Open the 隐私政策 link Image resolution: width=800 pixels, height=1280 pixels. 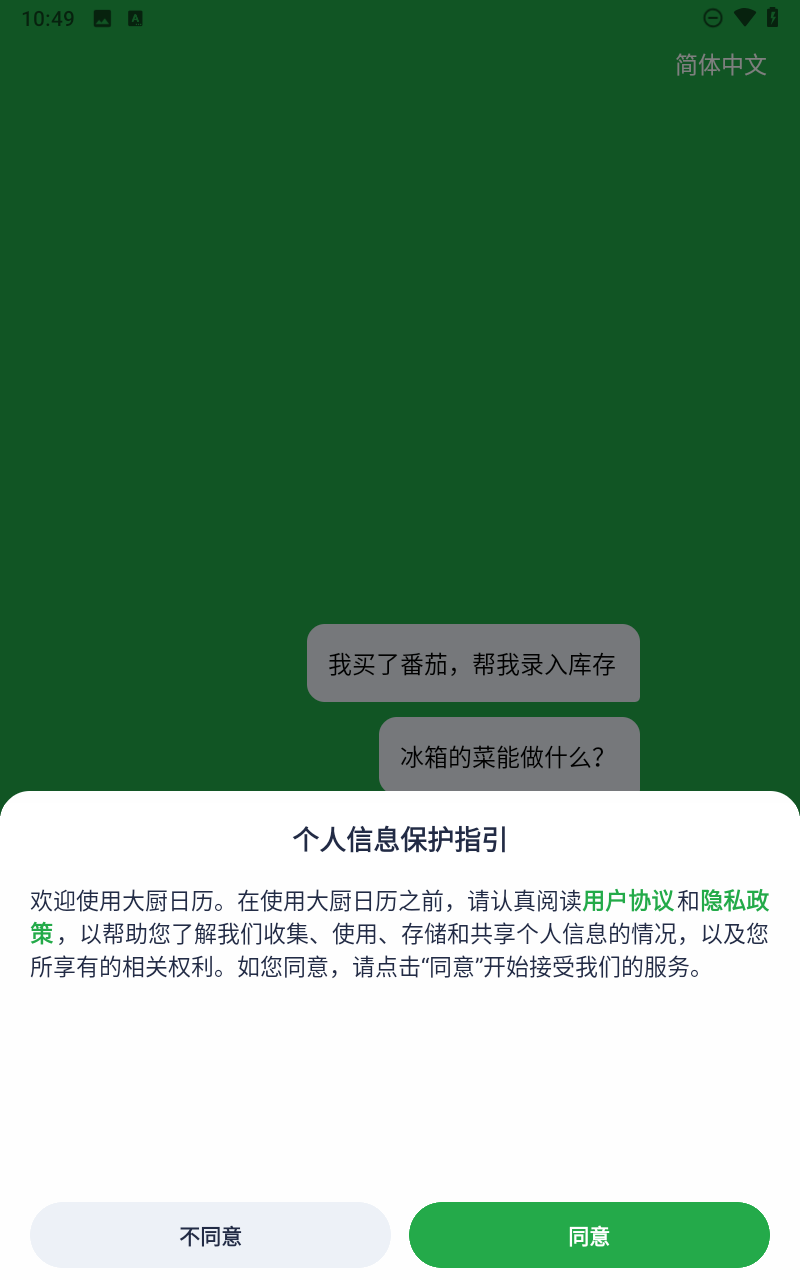pyautogui.click(x=735, y=901)
